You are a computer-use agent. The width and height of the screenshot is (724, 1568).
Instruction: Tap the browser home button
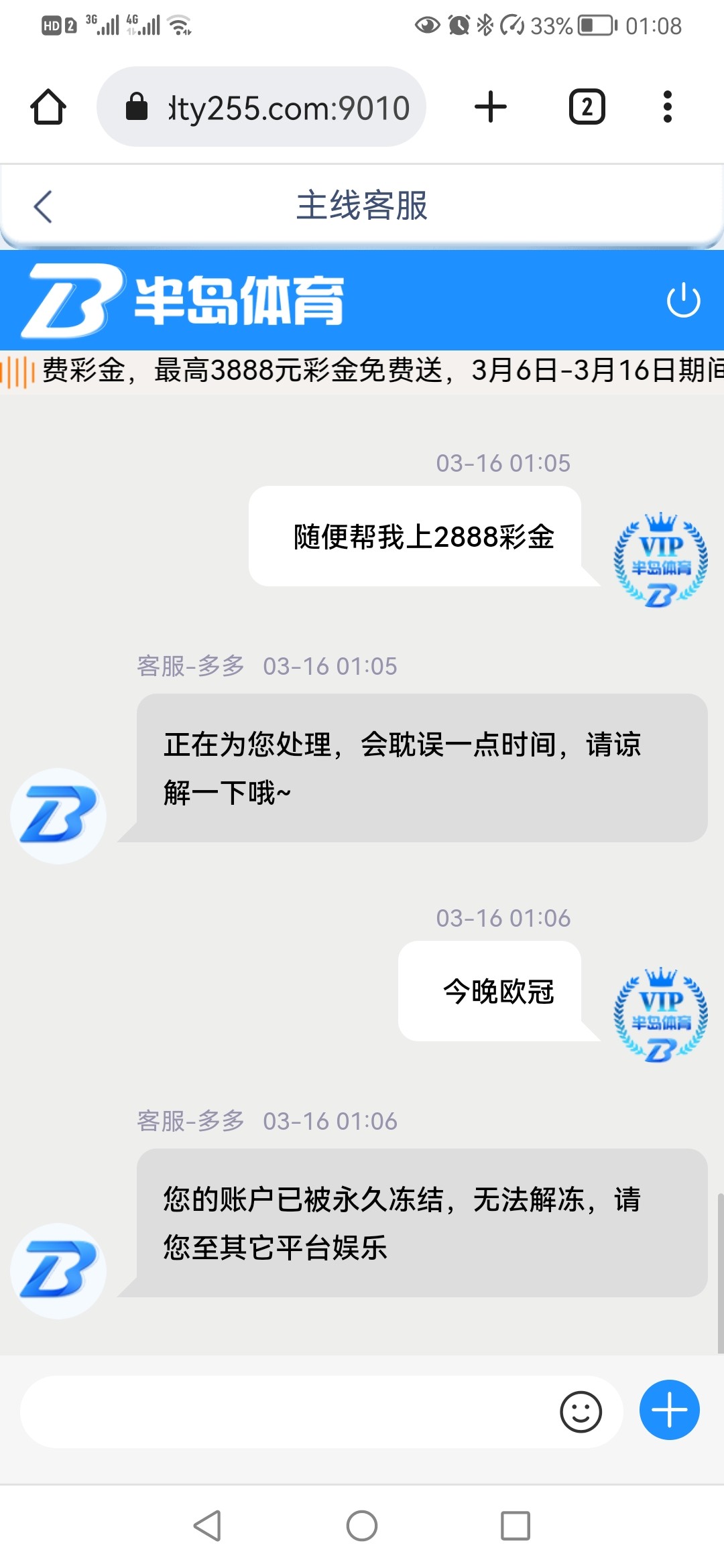tap(48, 107)
